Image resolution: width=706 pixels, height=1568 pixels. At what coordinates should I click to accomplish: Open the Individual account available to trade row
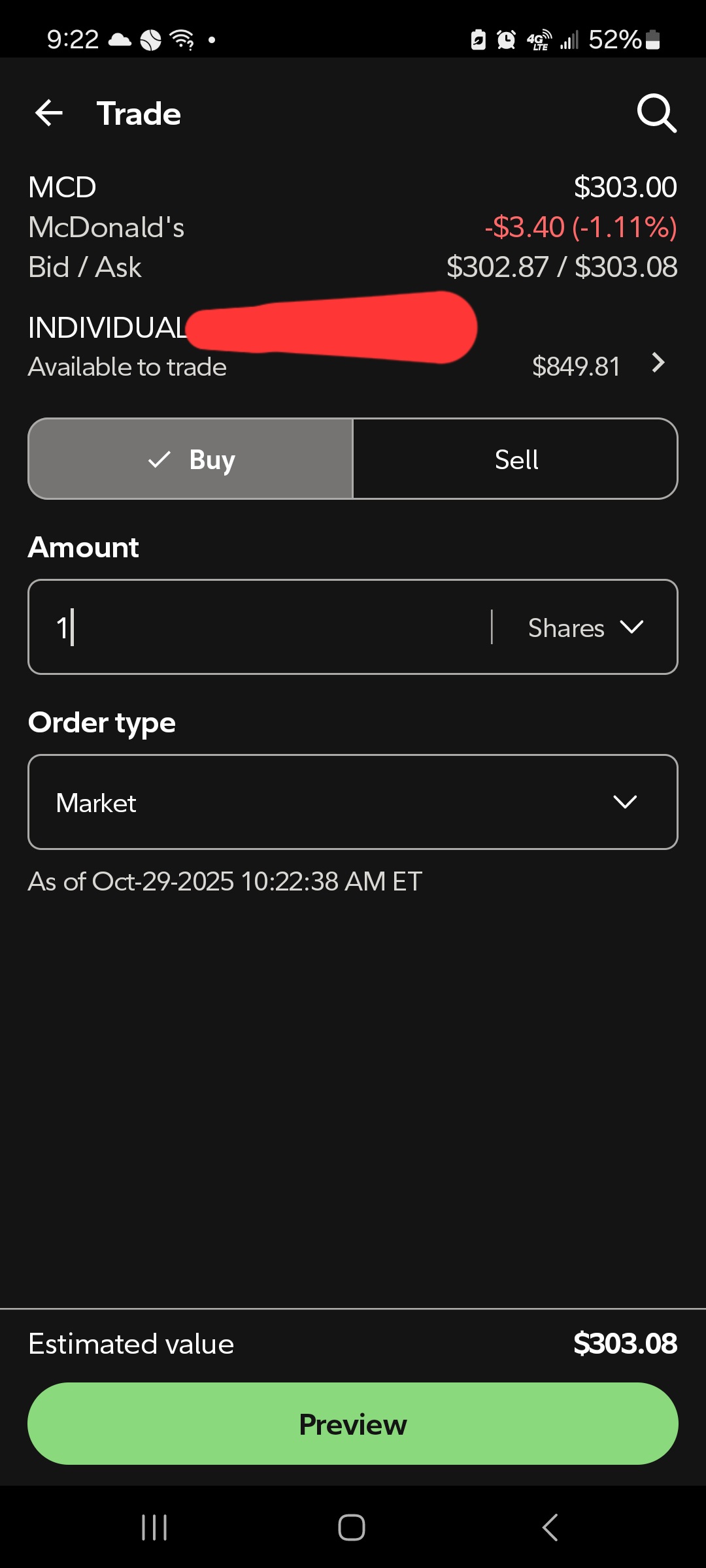pos(353,347)
